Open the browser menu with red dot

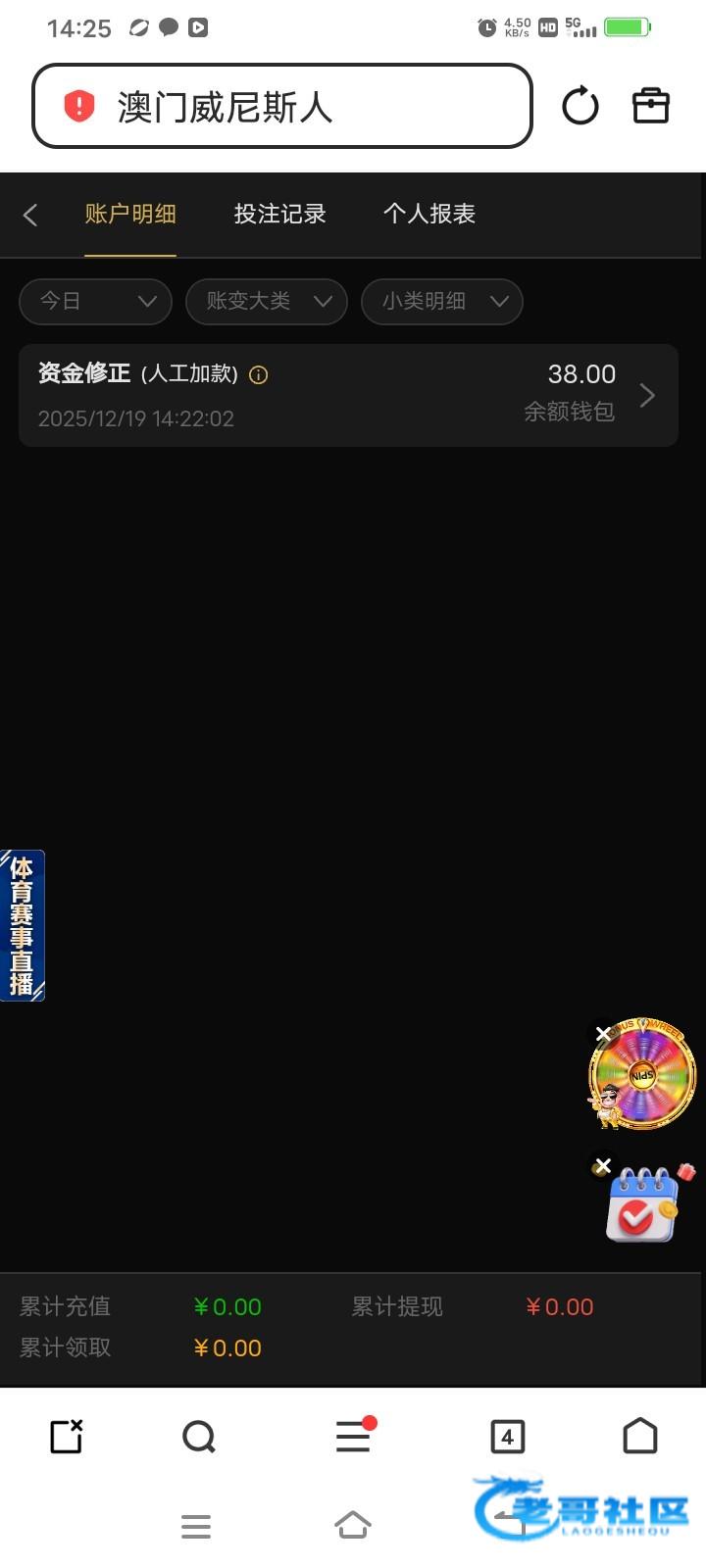click(353, 1437)
